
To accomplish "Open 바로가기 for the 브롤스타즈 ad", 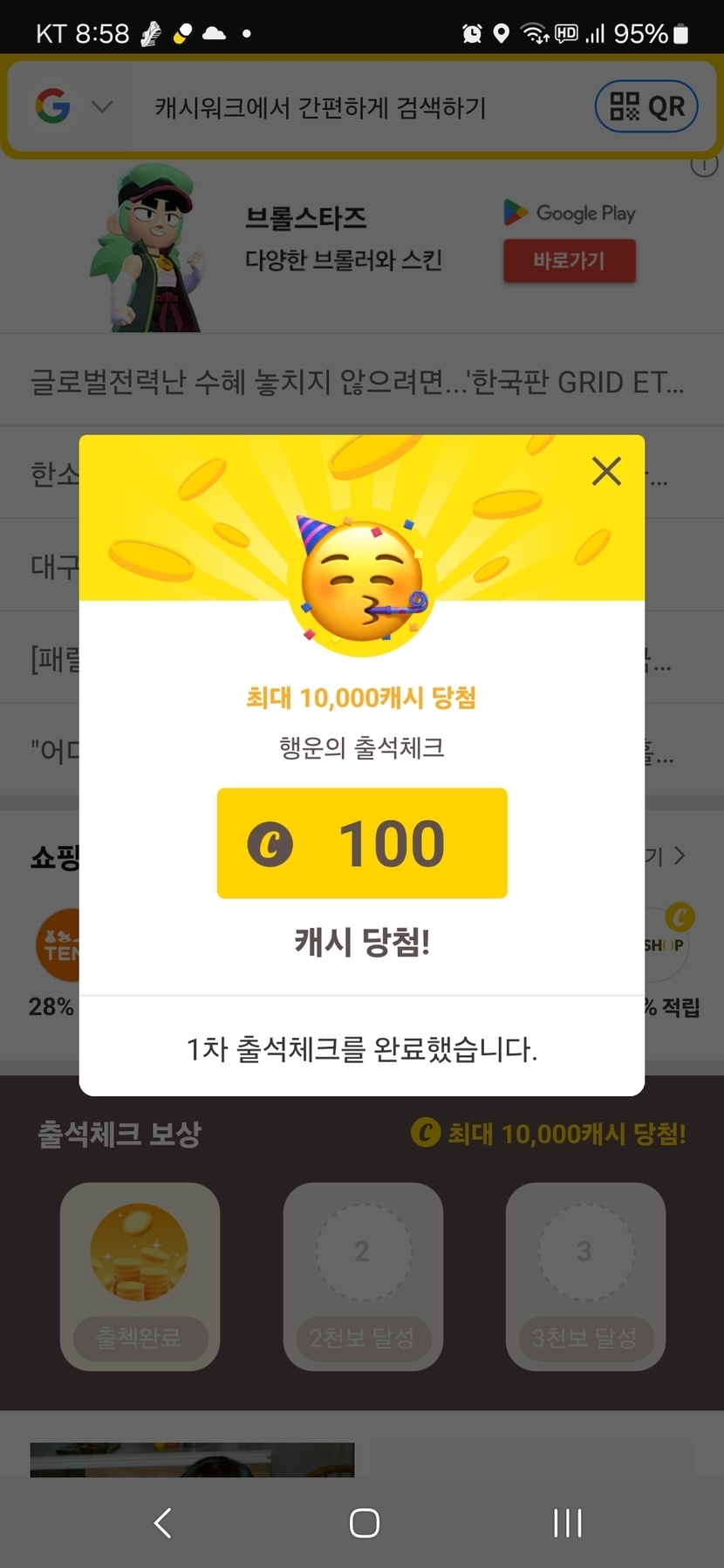I will [569, 260].
